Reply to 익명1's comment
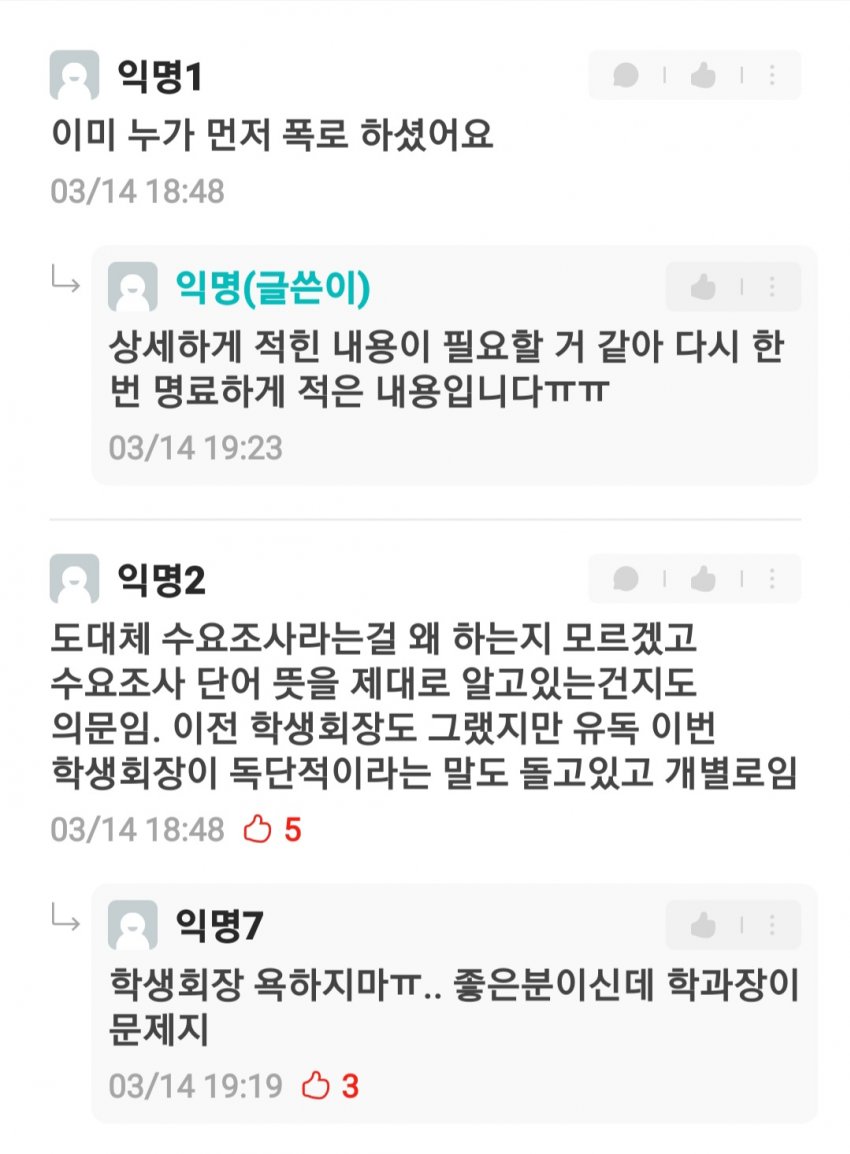The height and width of the screenshot is (1154, 850). [626, 75]
